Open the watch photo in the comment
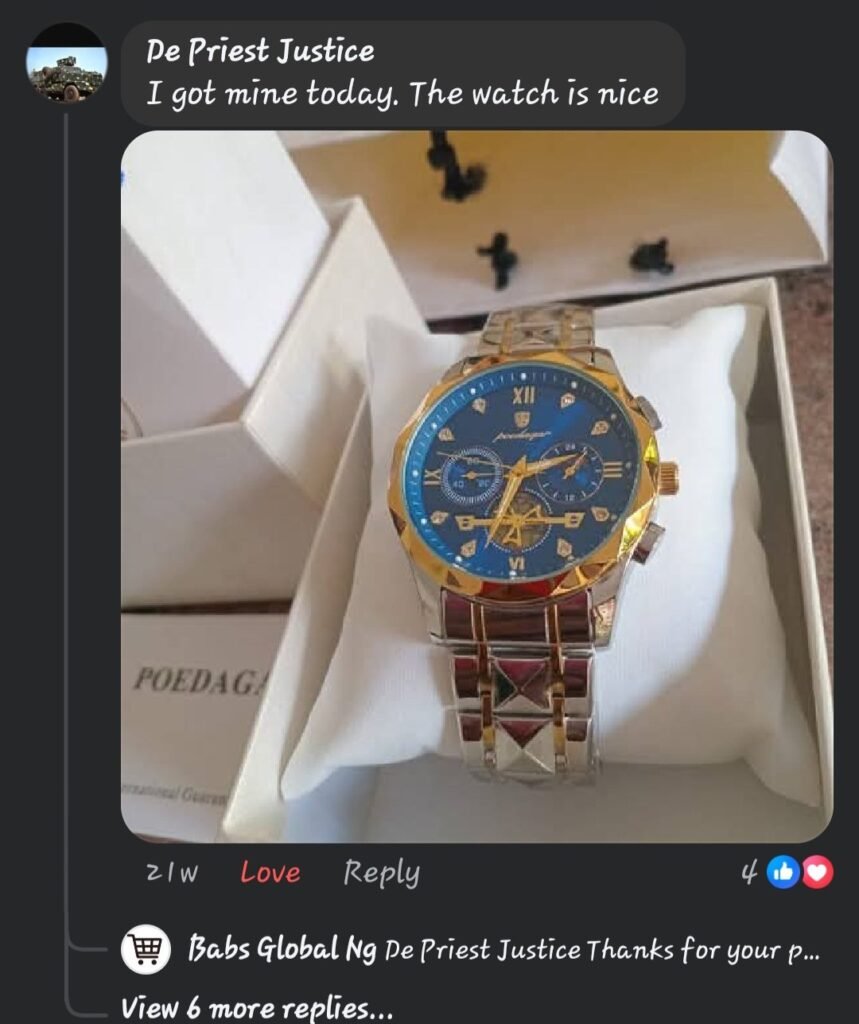The image size is (859, 1024). pos(476,486)
